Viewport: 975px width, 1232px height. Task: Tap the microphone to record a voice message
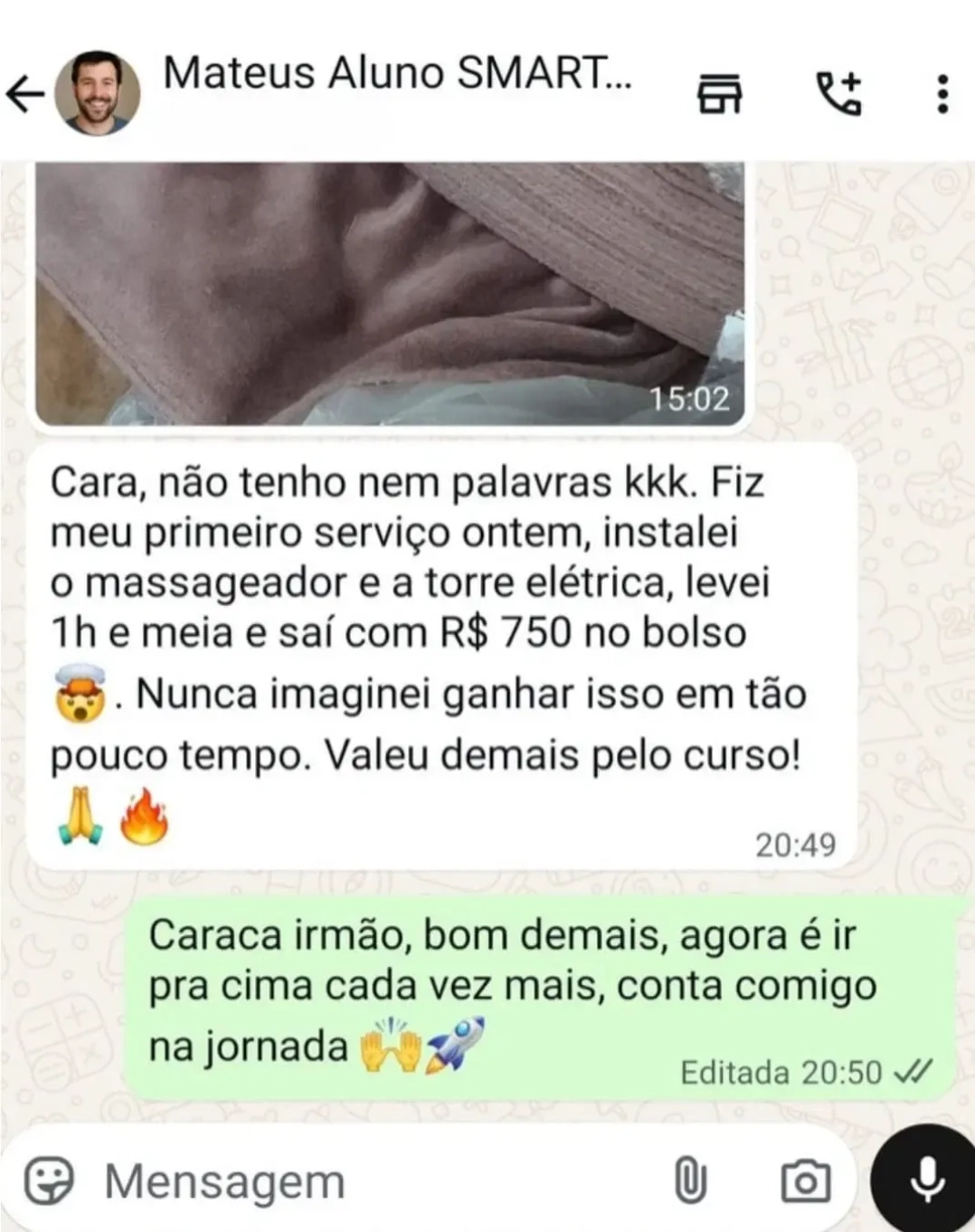(x=924, y=1178)
